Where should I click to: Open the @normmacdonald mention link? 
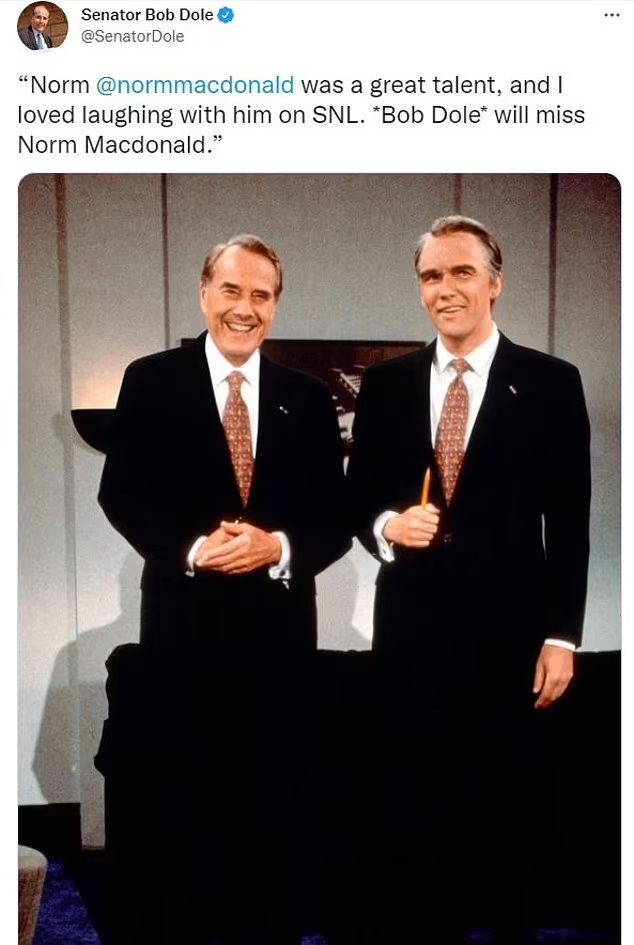pyautogui.click(x=195, y=87)
